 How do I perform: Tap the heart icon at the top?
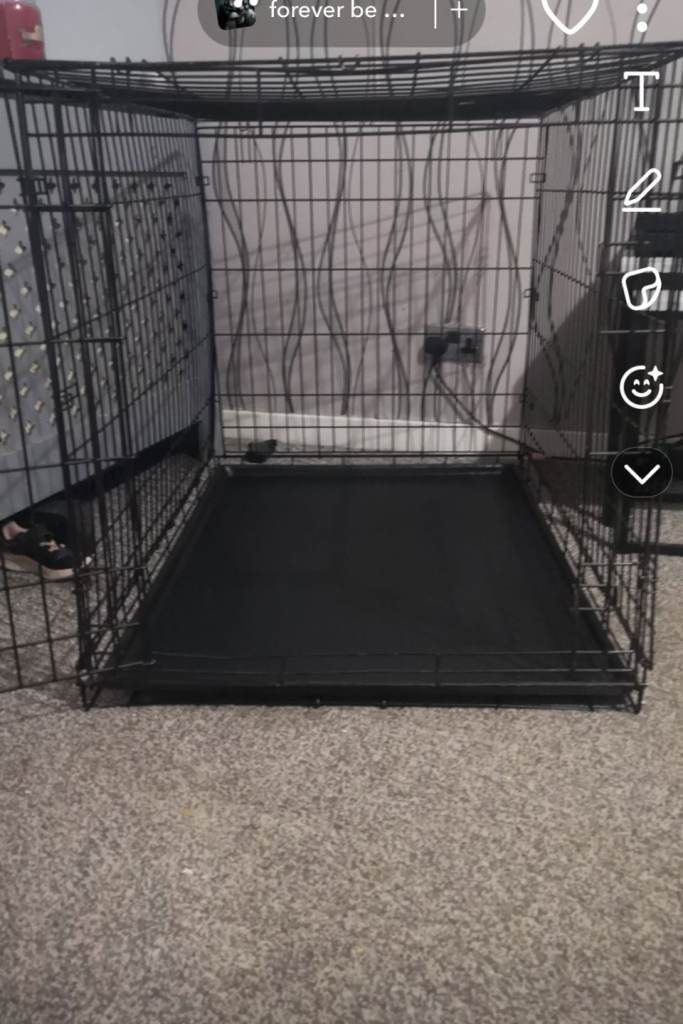(x=570, y=13)
